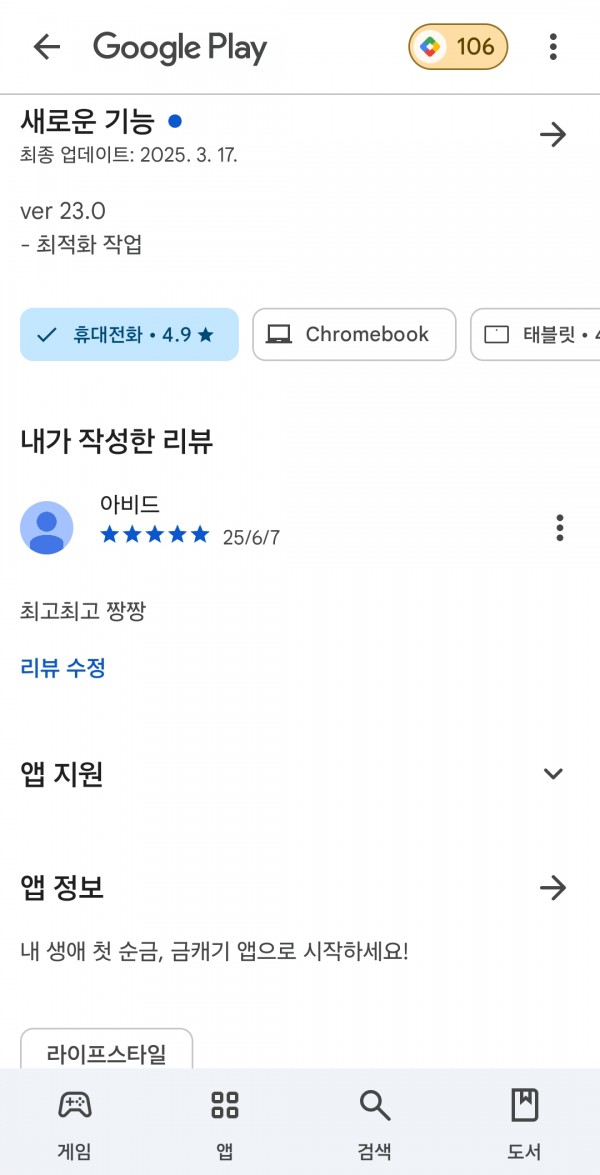The height and width of the screenshot is (1175, 600).
Task: Select the 휴대전화 4.9 rating chip
Action: pos(129,334)
